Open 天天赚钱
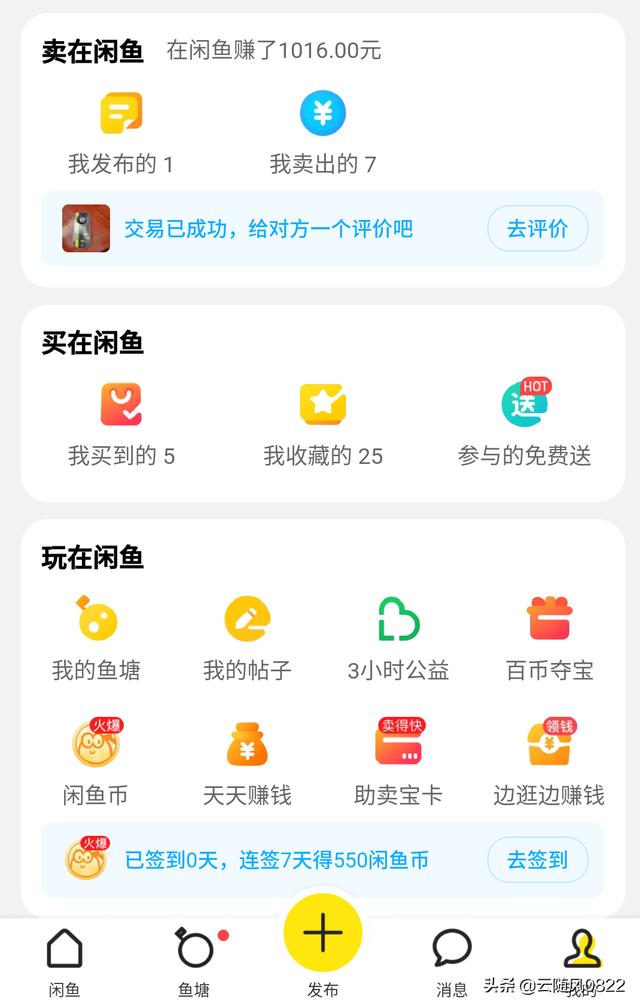Screen dimensions: 640x1008 247,764
